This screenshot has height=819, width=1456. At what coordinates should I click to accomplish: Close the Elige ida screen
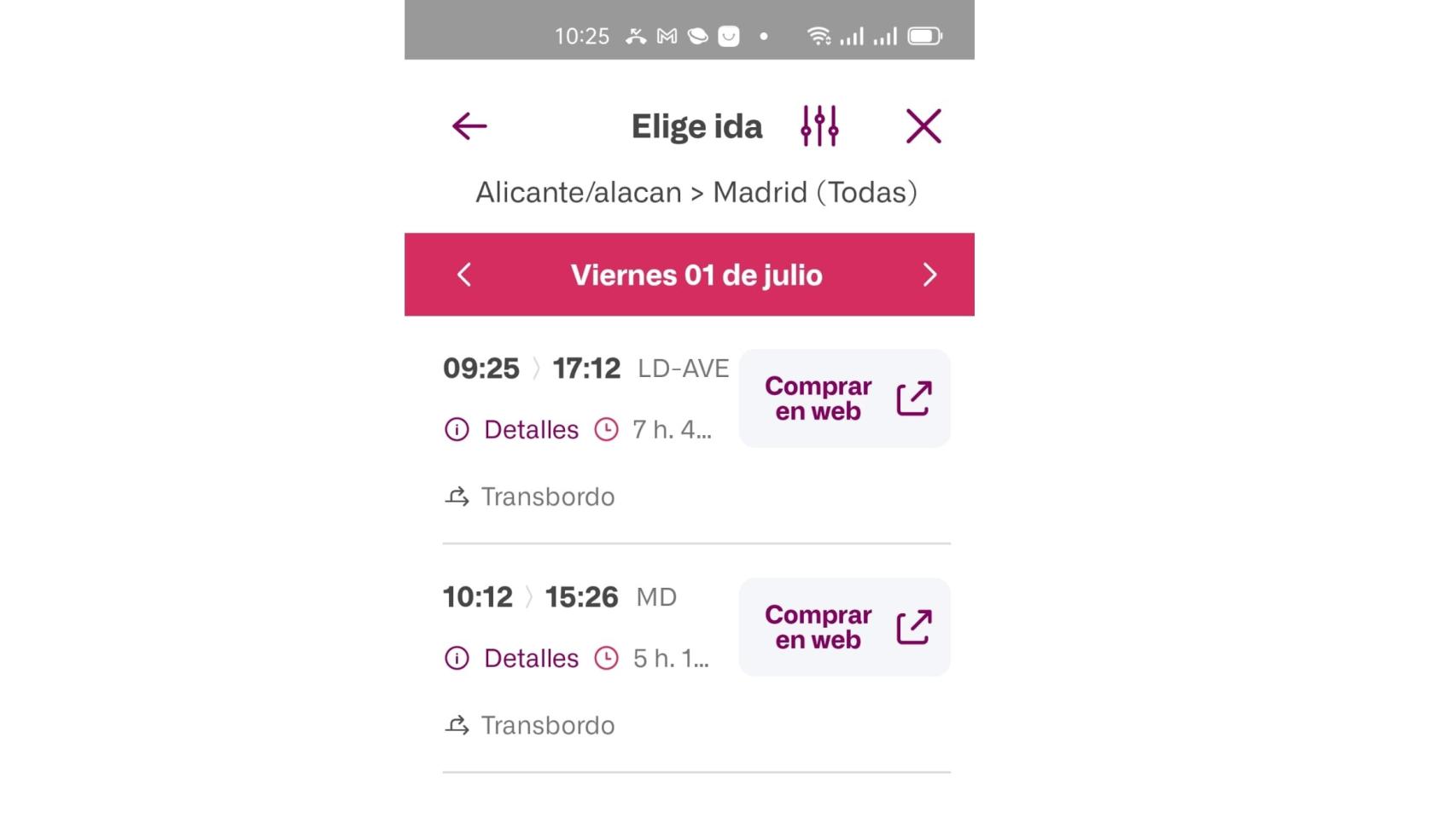[923, 126]
